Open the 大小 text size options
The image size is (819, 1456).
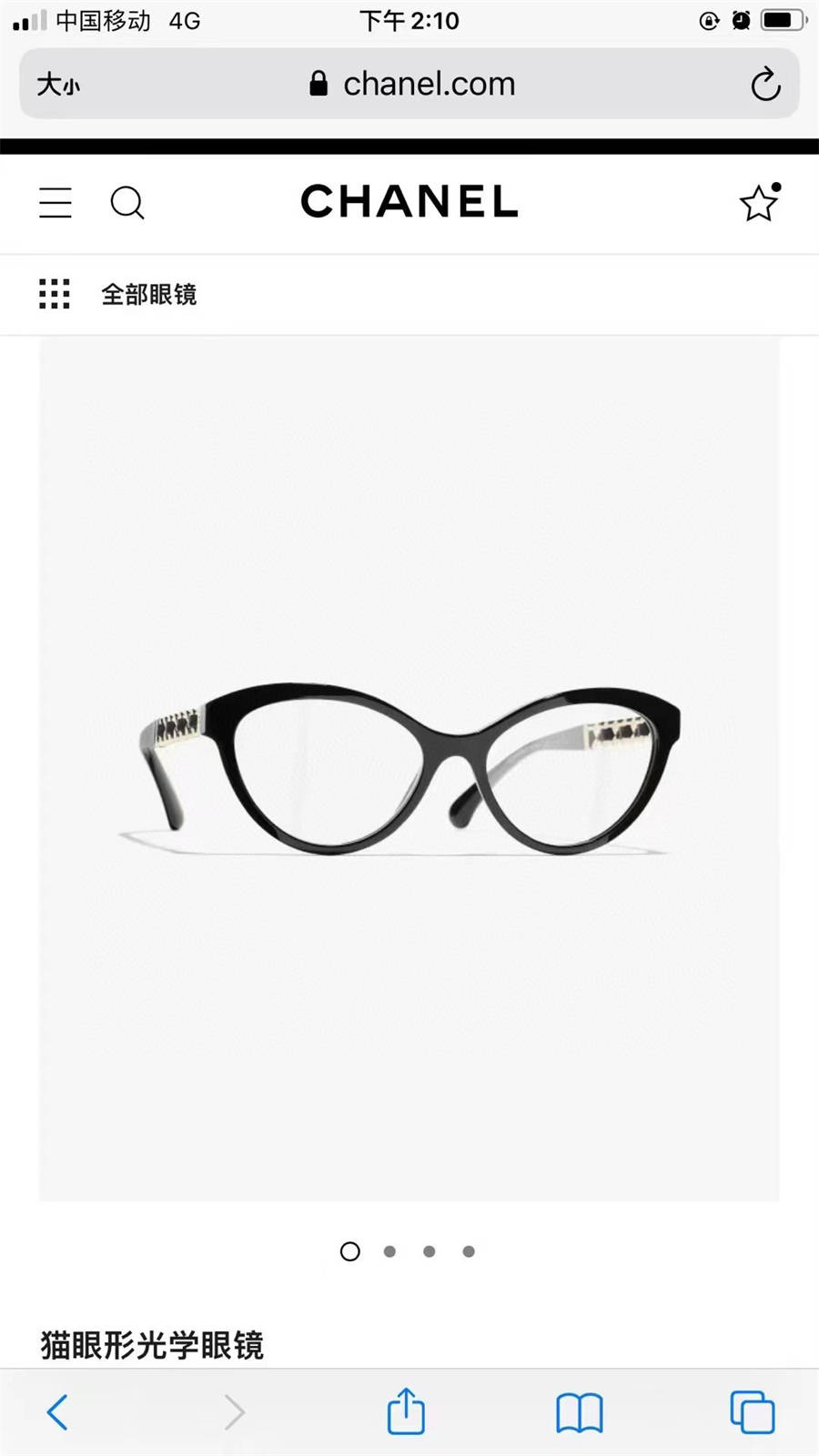pyautogui.click(x=58, y=85)
